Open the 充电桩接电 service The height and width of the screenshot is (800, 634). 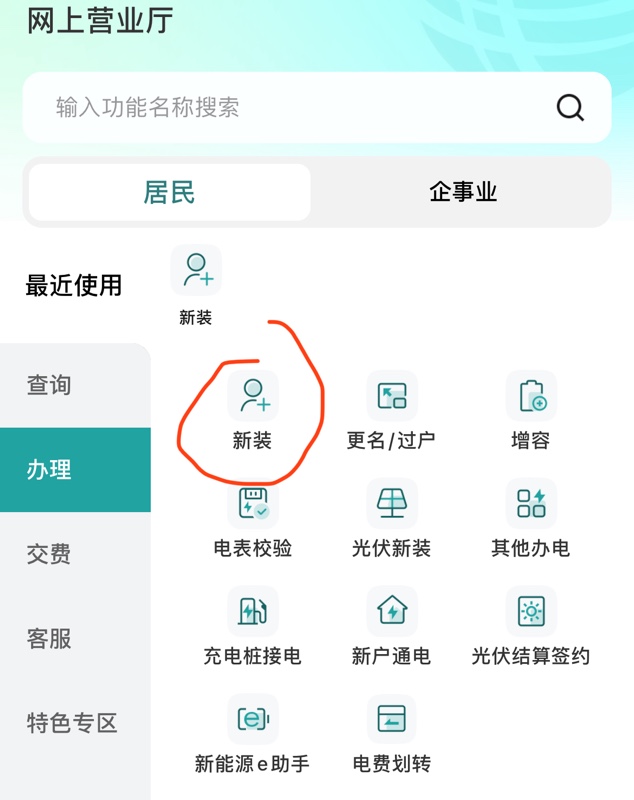point(252,626)
